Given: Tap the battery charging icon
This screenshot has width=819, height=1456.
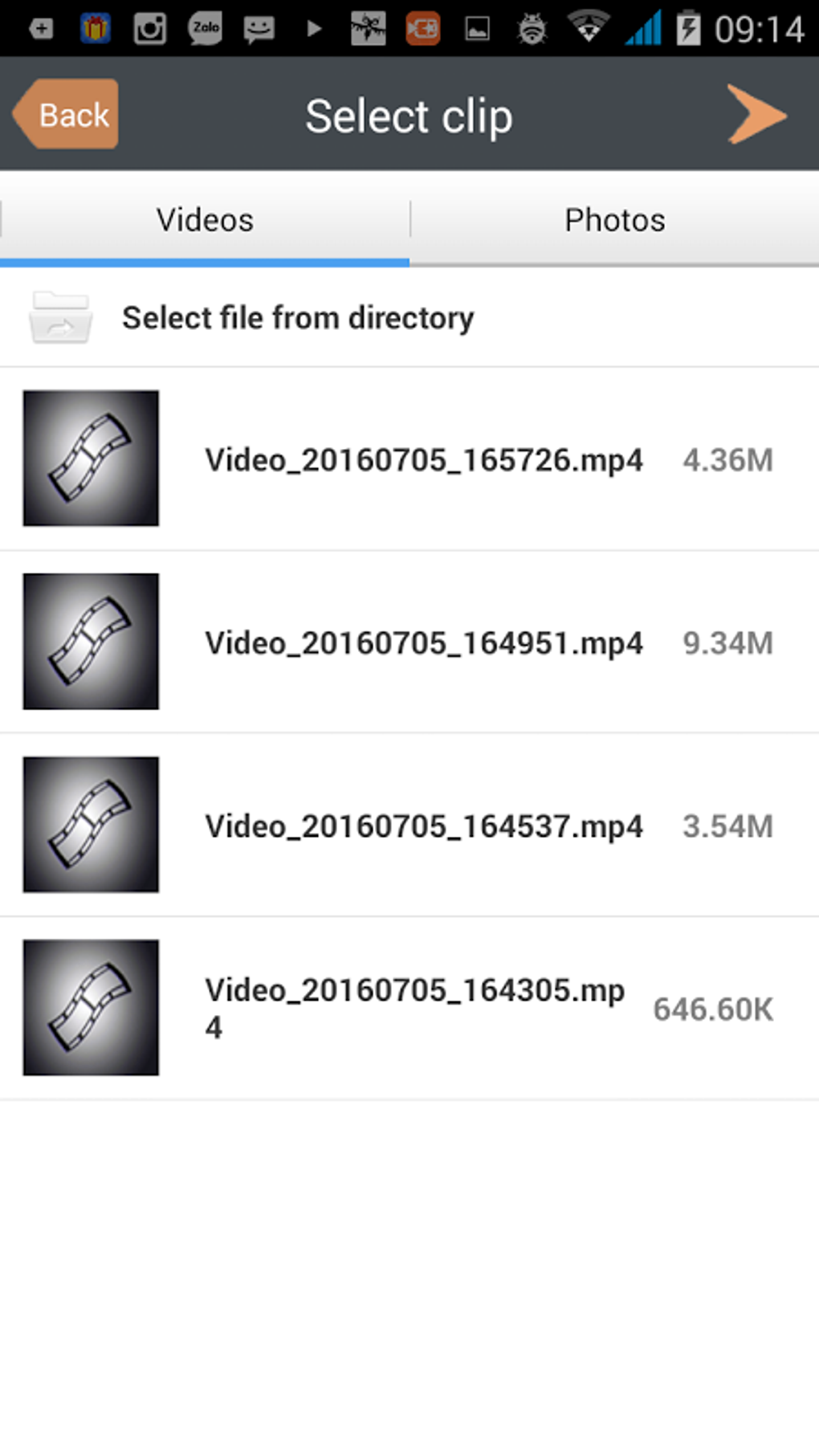Looking at the screenshot, I should (689, 28).
